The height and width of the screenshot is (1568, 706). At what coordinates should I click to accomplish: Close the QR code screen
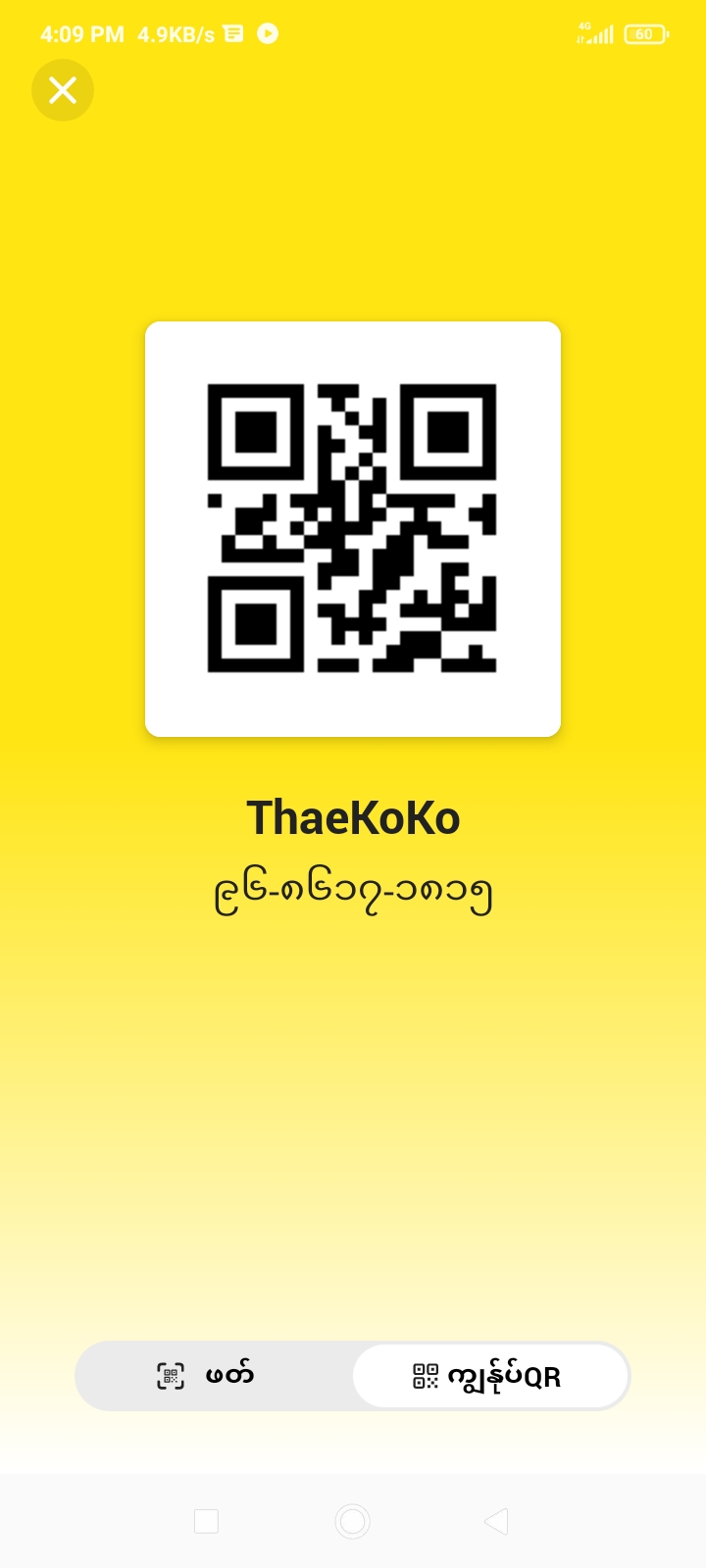63,90
